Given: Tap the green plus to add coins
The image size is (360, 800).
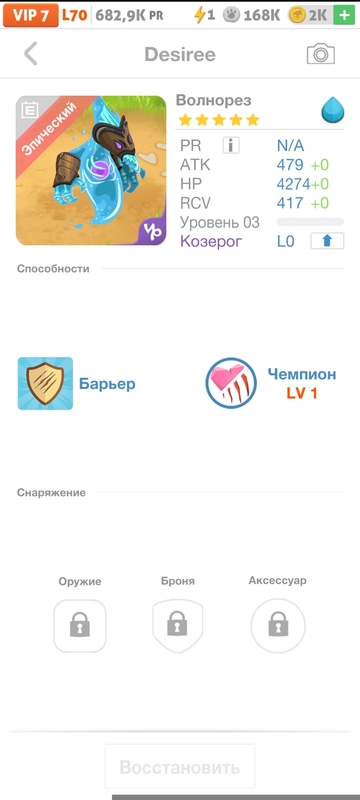Looking at the screenshot, I should [344, 15].
